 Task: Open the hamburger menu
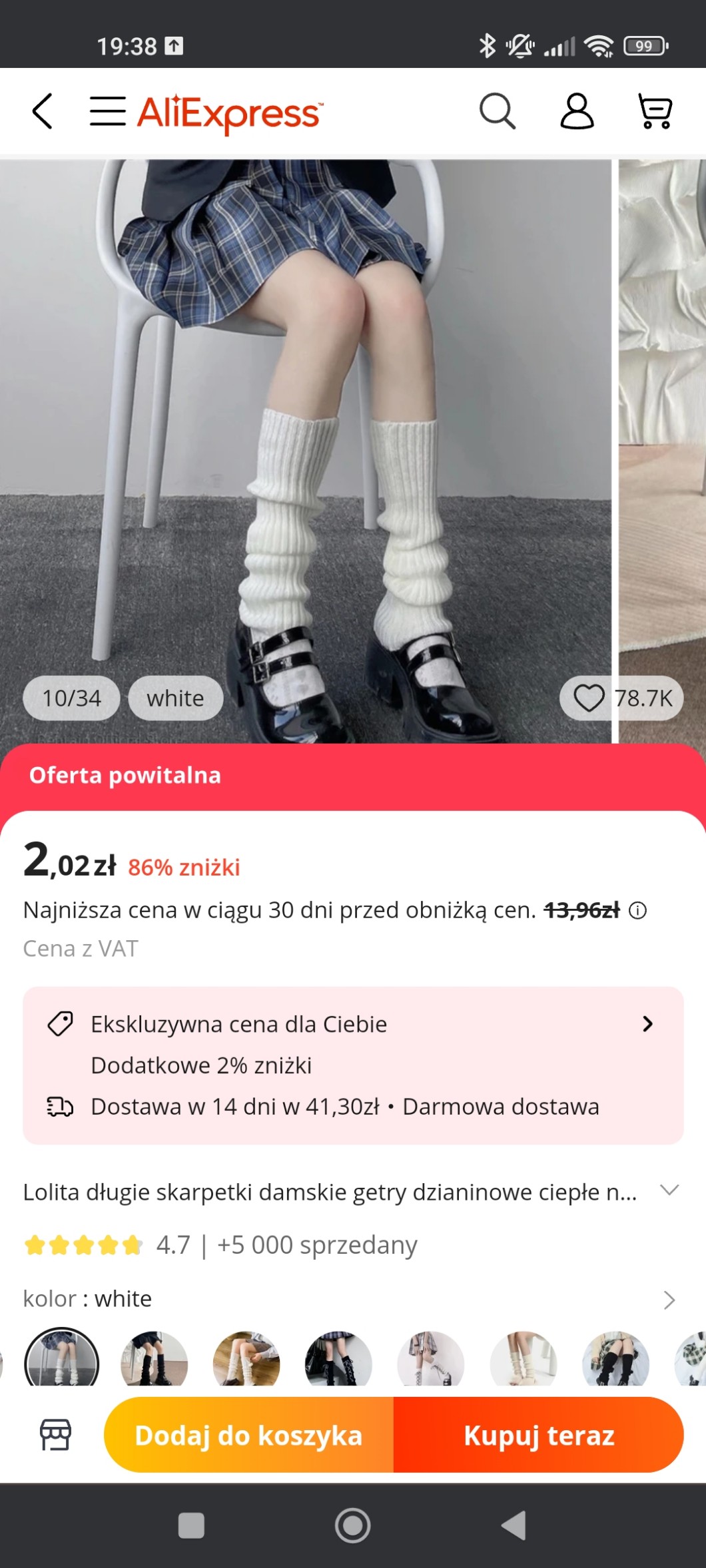click(108, 111)
